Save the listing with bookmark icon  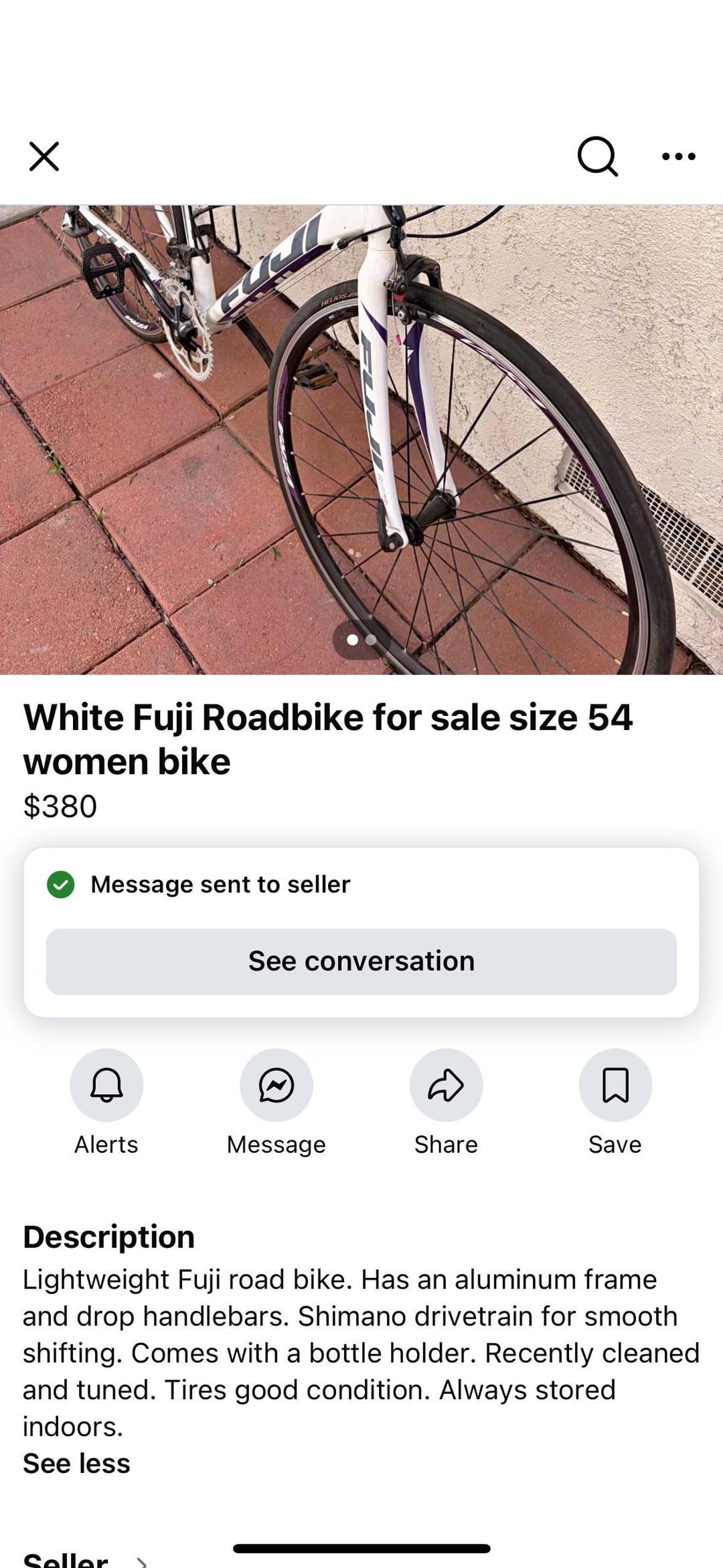pos(615,1085)
